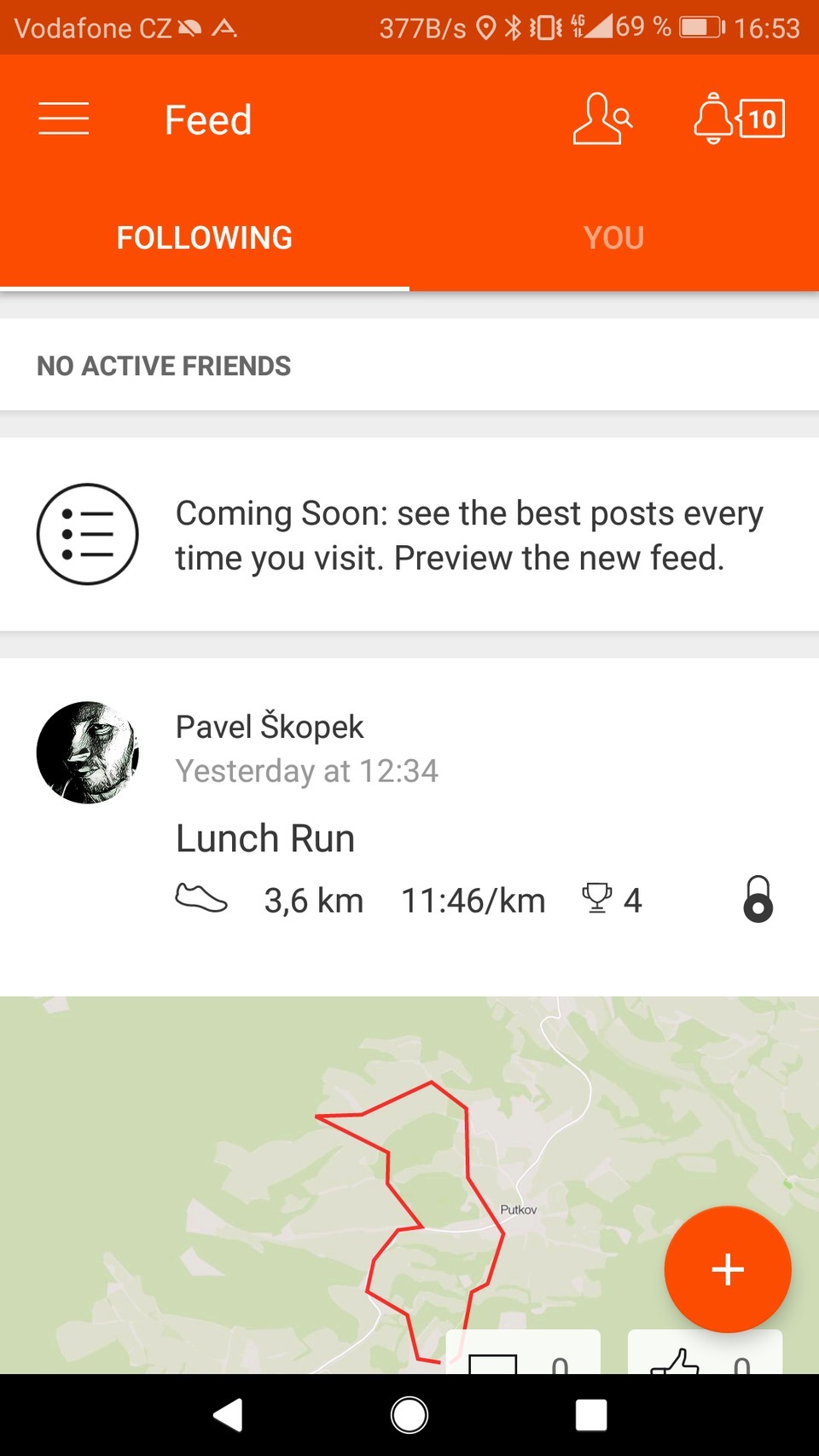Tap the running shoe activity icon
Screen dimensions: 819x1456
(x=201, y=898)
